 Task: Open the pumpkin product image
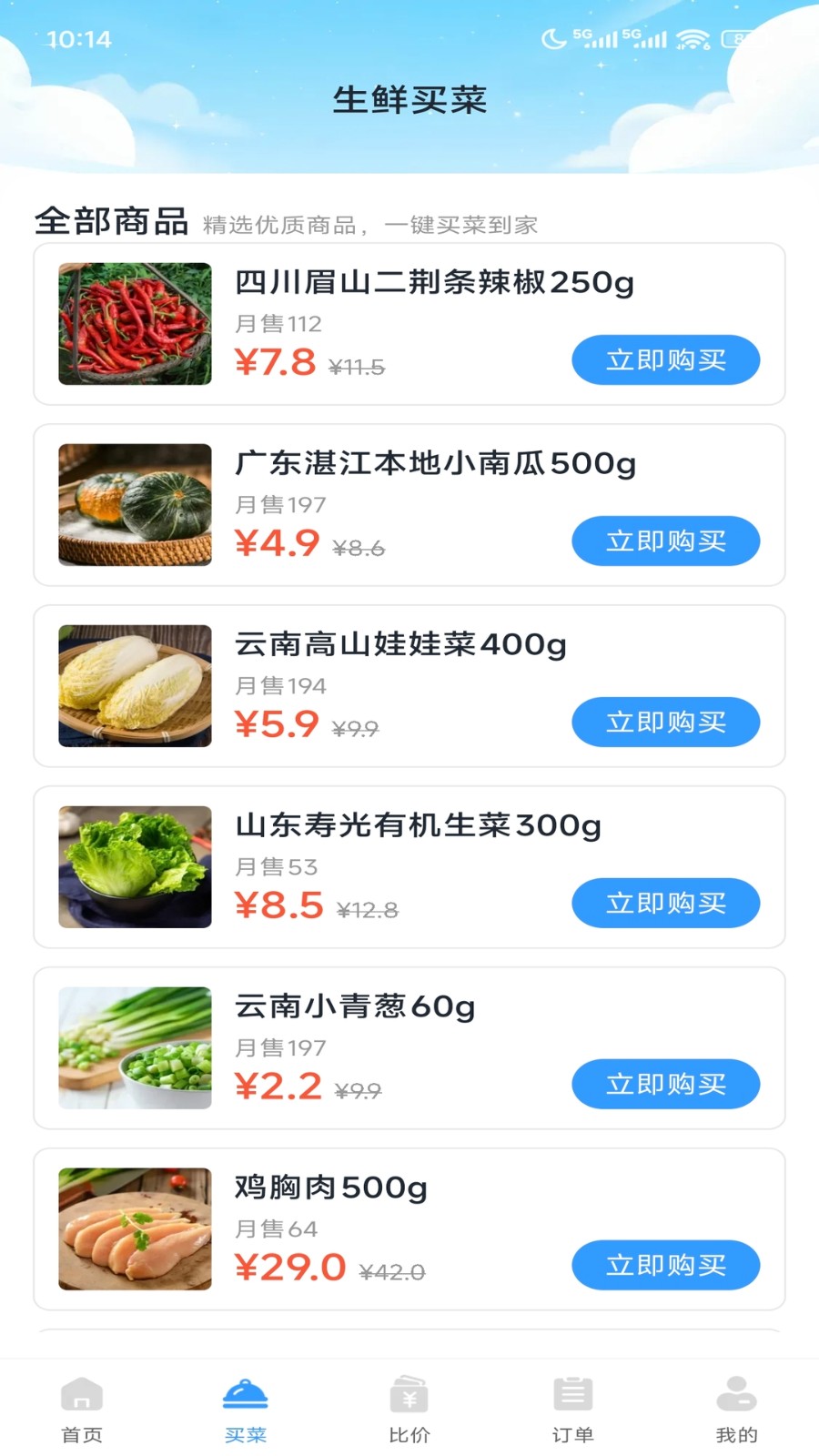point(134,504)
